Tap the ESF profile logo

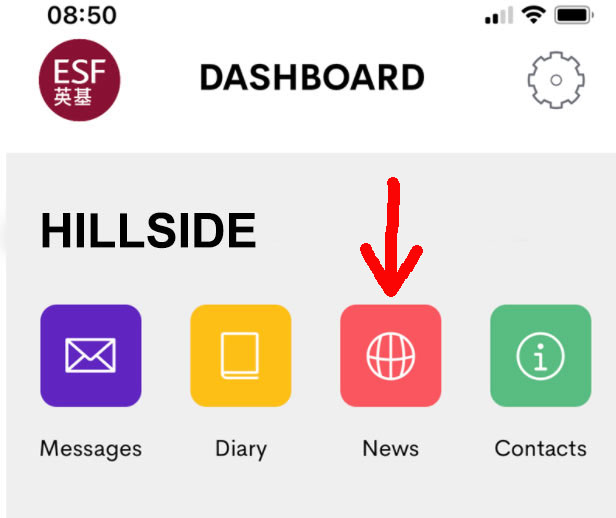coord(79,79)
